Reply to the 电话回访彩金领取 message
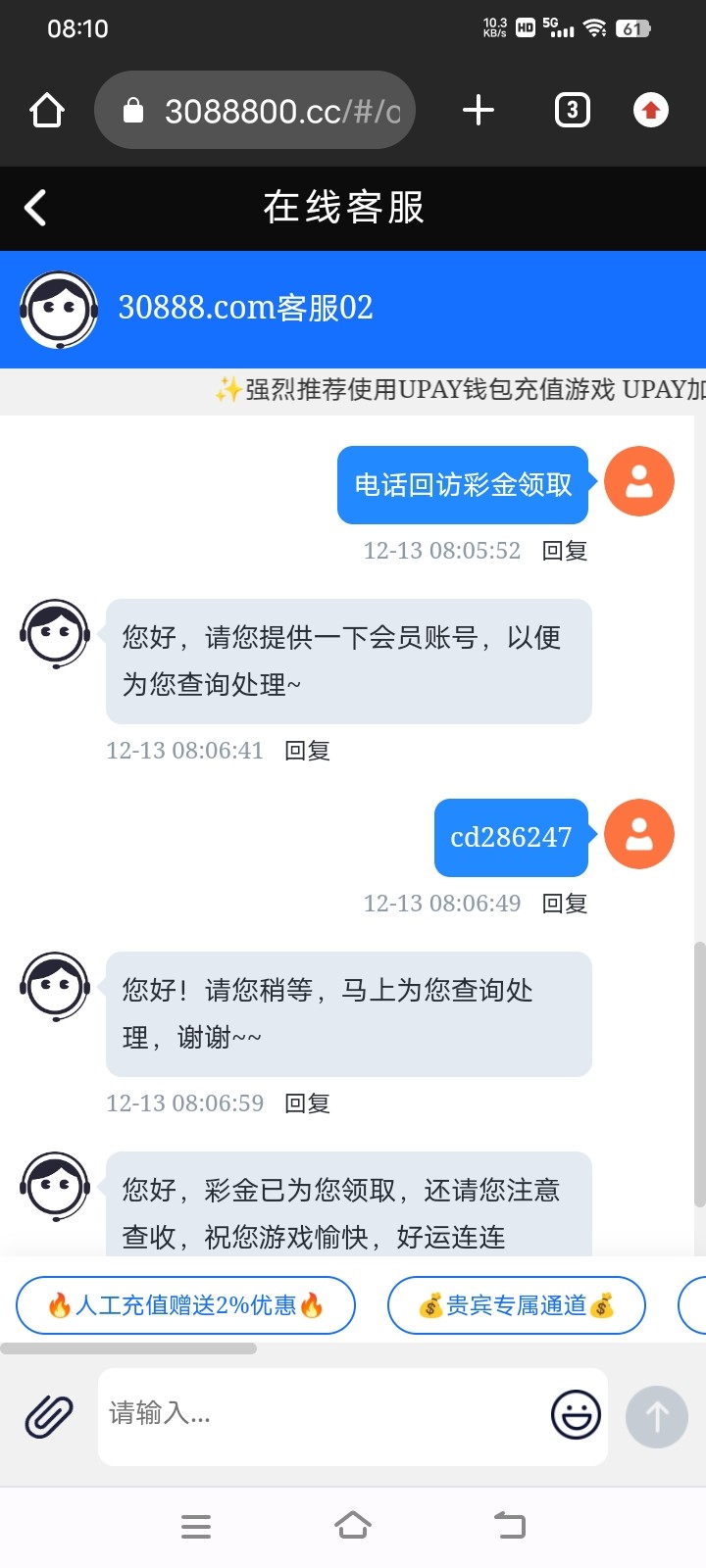706x1568 pixels. 565,551
